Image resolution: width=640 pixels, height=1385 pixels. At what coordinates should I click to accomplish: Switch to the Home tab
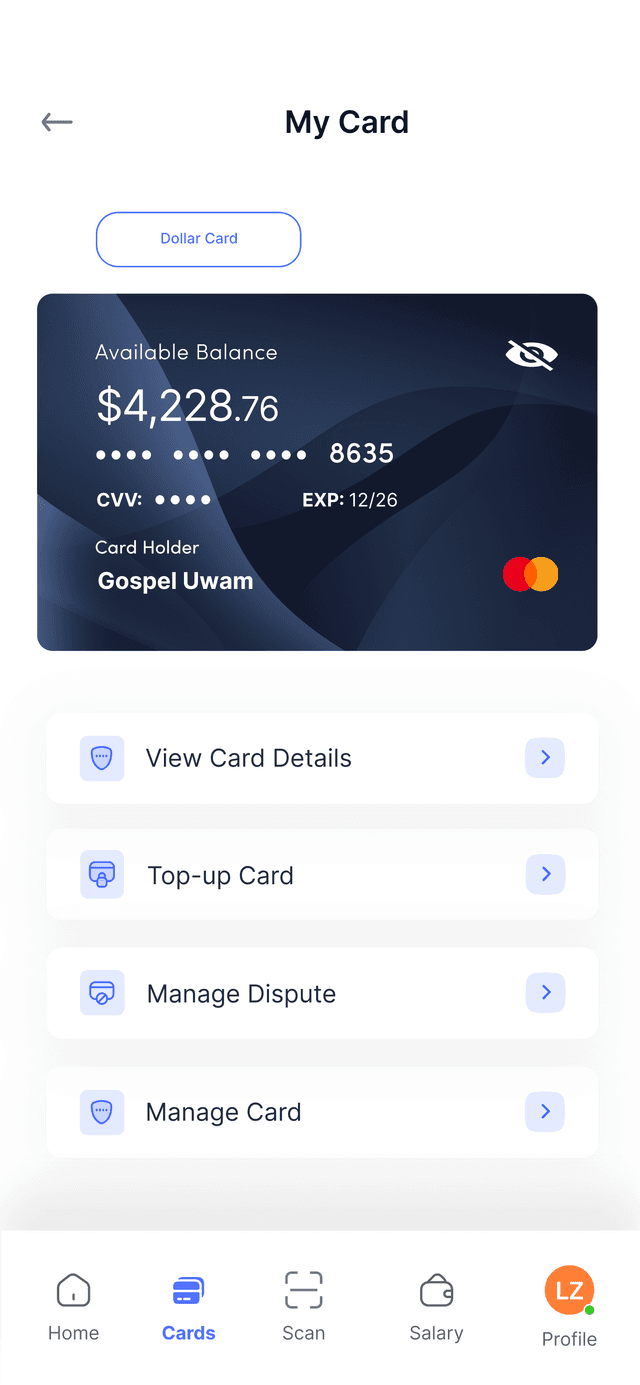73,1305
